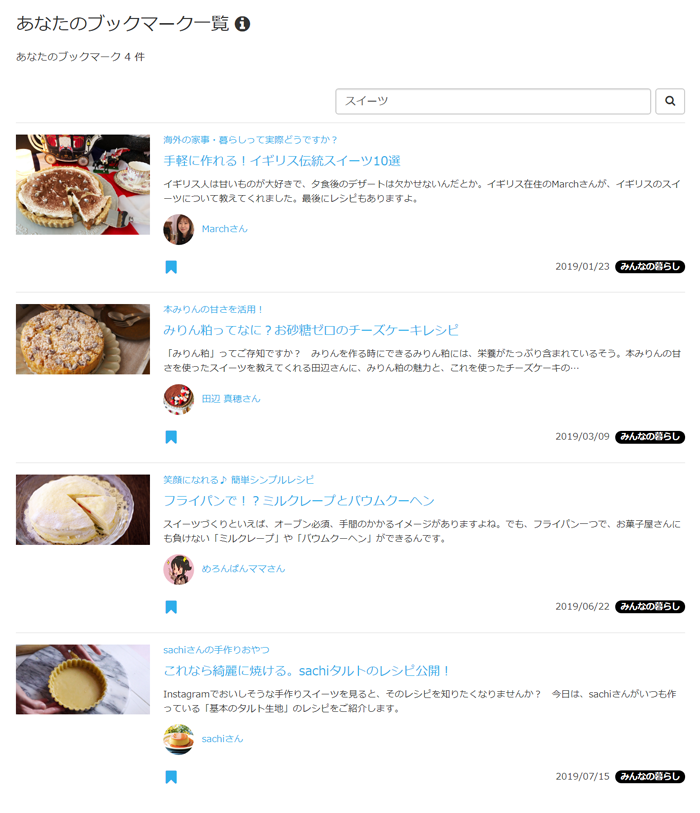Focus the search field containing スイーツ

click(493, 102)
